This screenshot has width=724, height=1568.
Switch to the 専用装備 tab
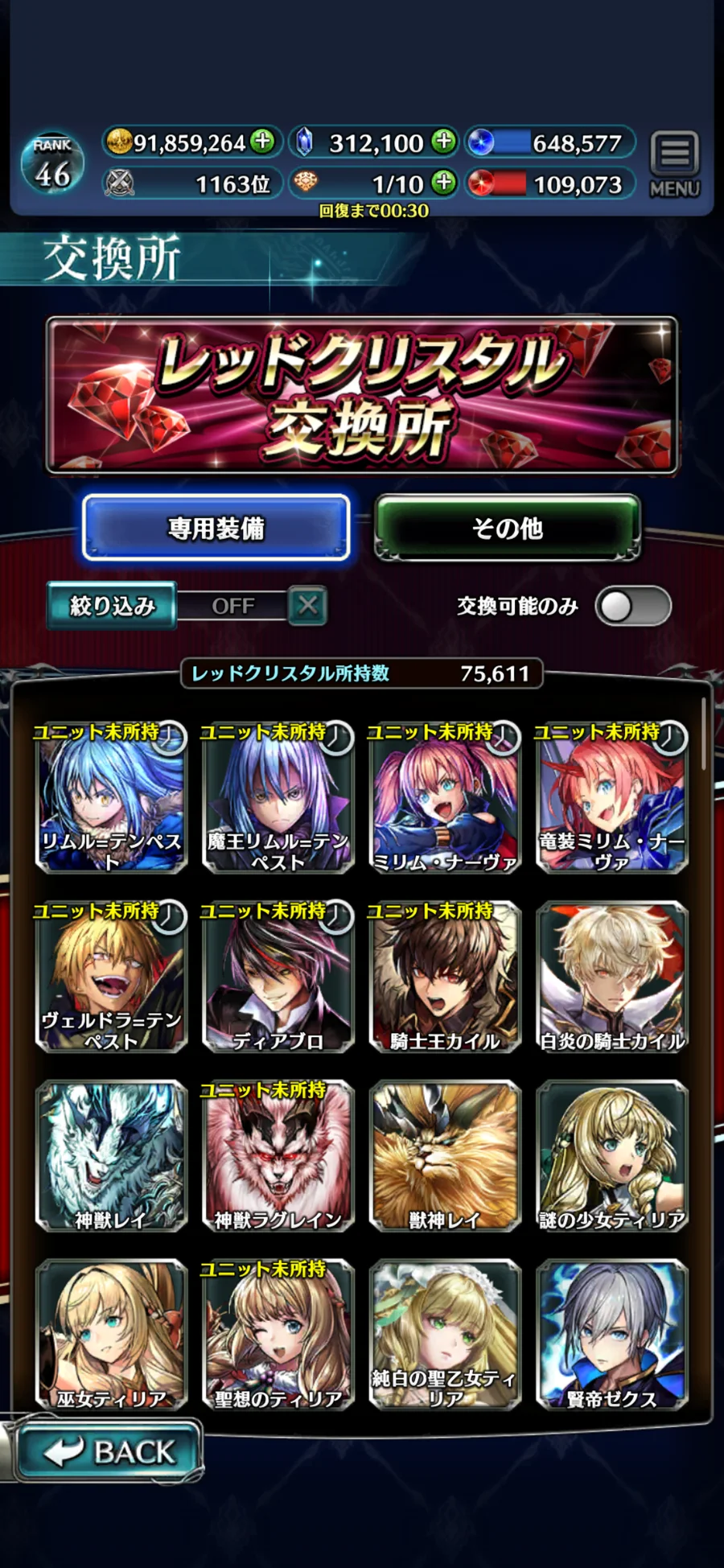click(216, 528)
